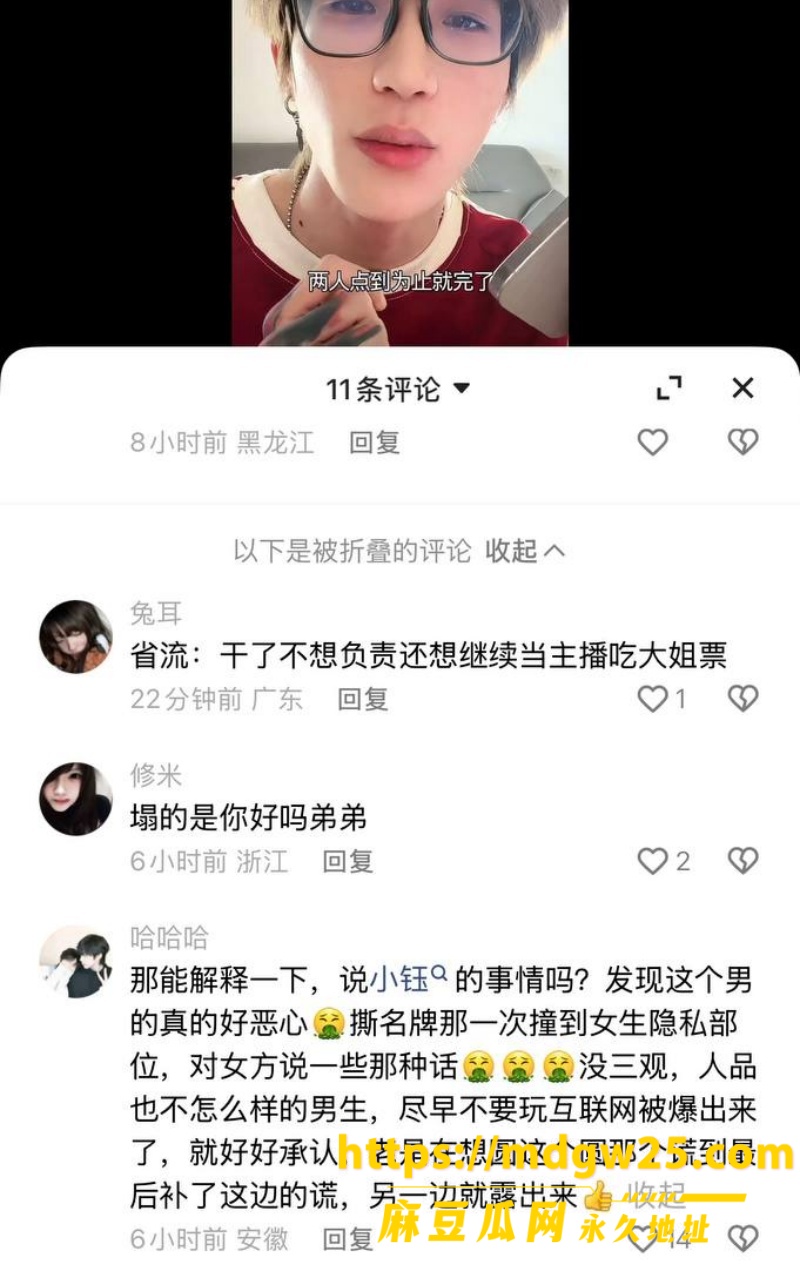Dislike 兔耳's comment
Viewport: 800px width, 1280px height.
point(743,699)
